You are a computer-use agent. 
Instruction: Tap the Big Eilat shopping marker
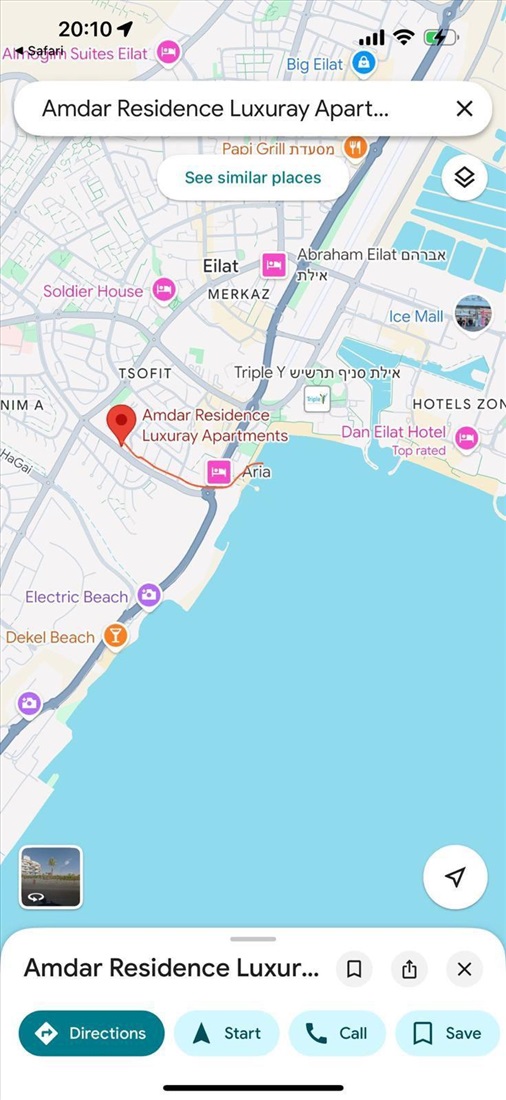[364, 64]
